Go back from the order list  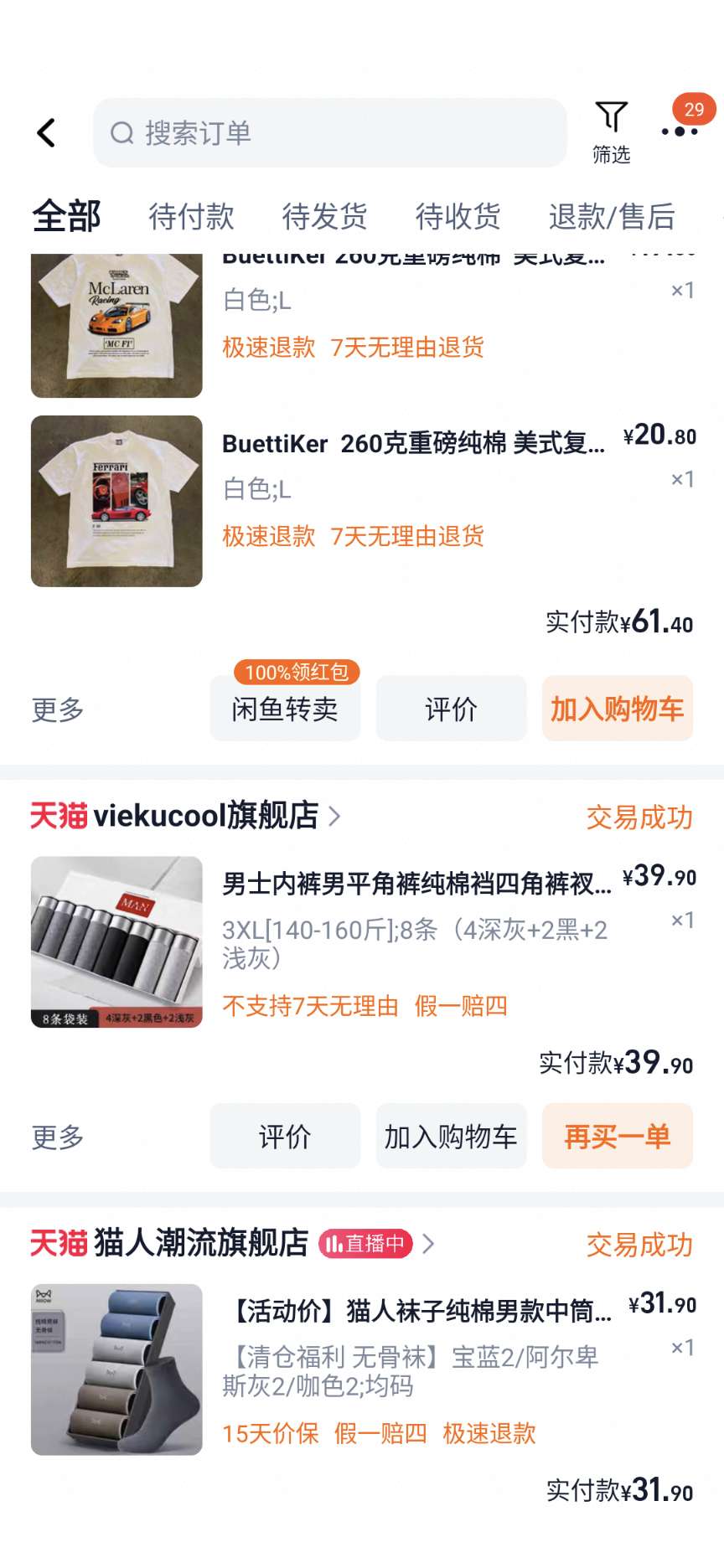[x=47, y=132]
